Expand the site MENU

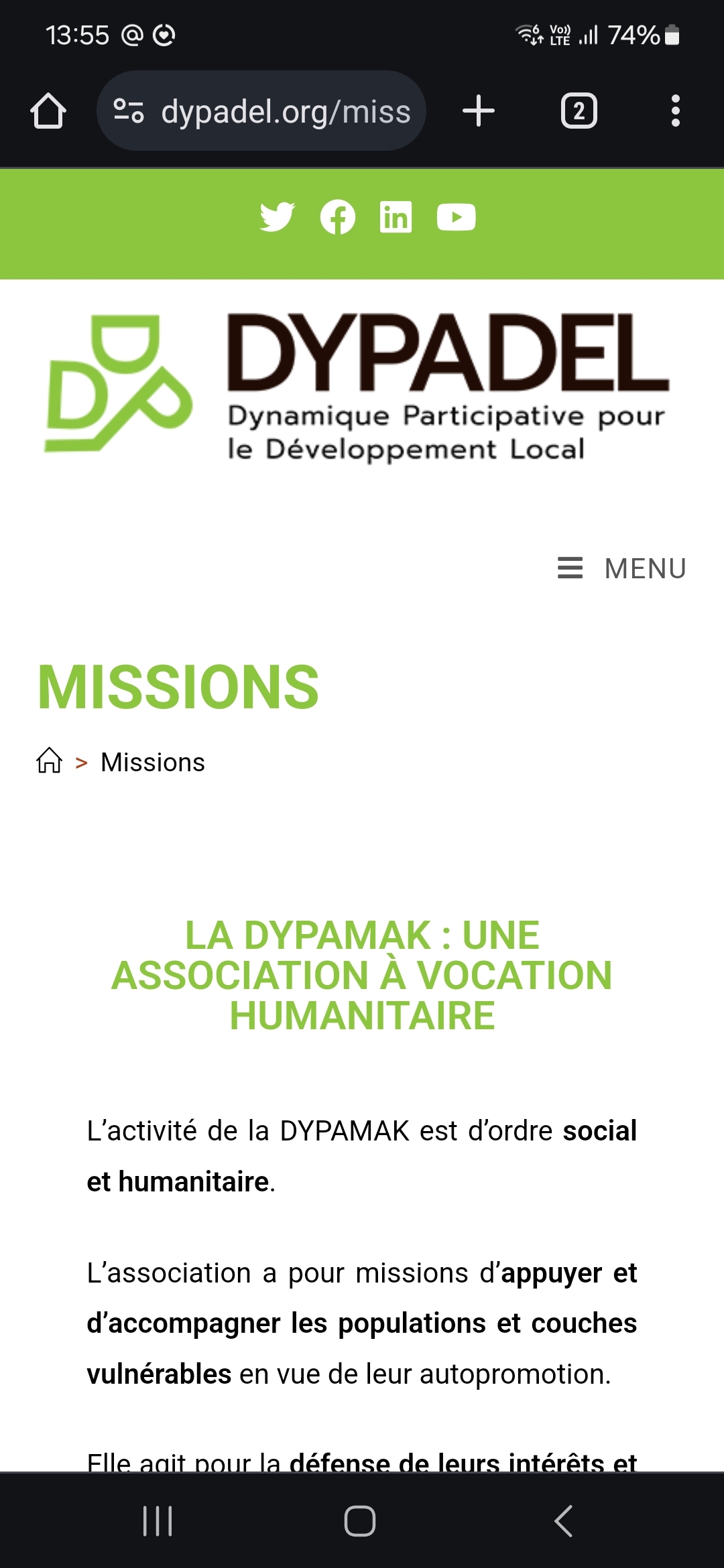(x=621, y=568)
